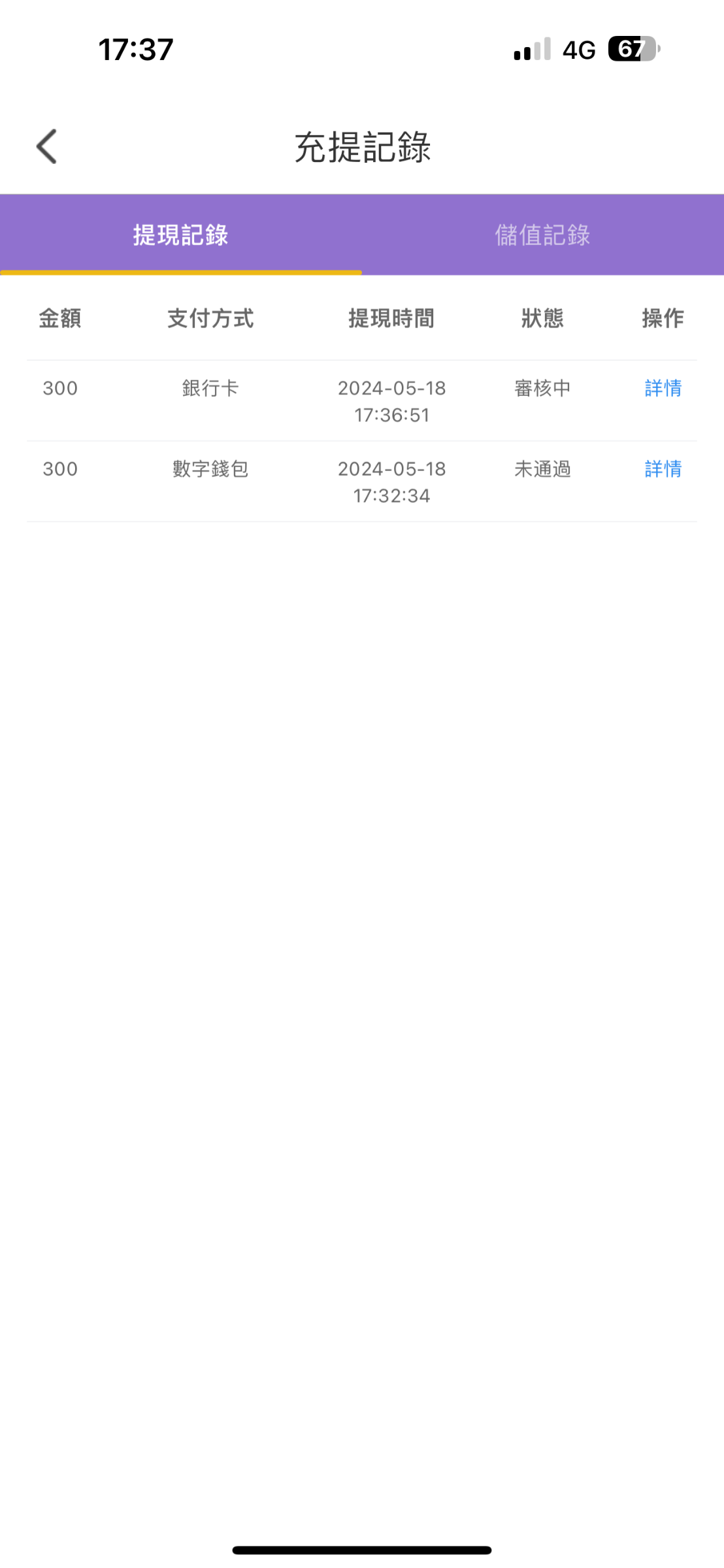Tap the 金額 column header

tap(60, 318)
